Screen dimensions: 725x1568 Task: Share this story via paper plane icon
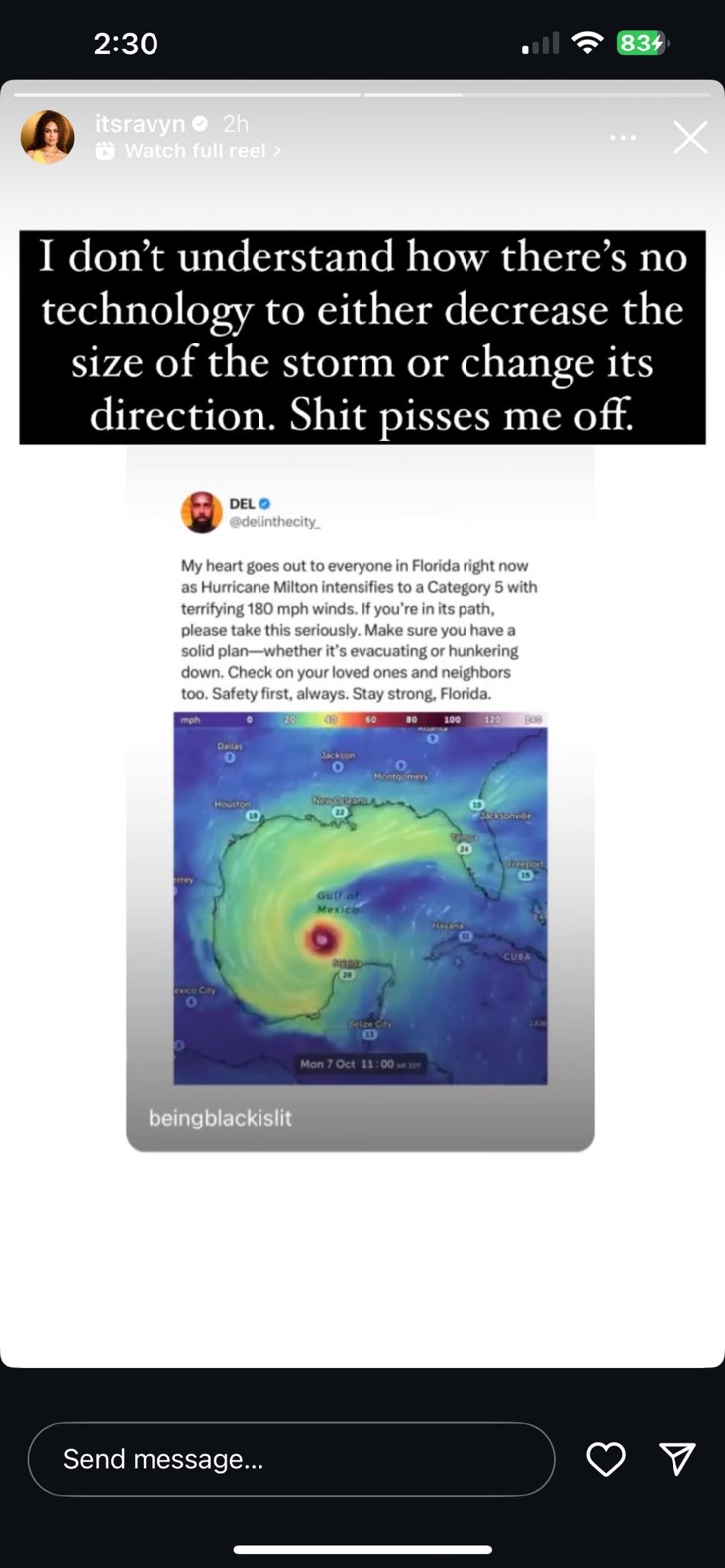[x=677, y=1459]
